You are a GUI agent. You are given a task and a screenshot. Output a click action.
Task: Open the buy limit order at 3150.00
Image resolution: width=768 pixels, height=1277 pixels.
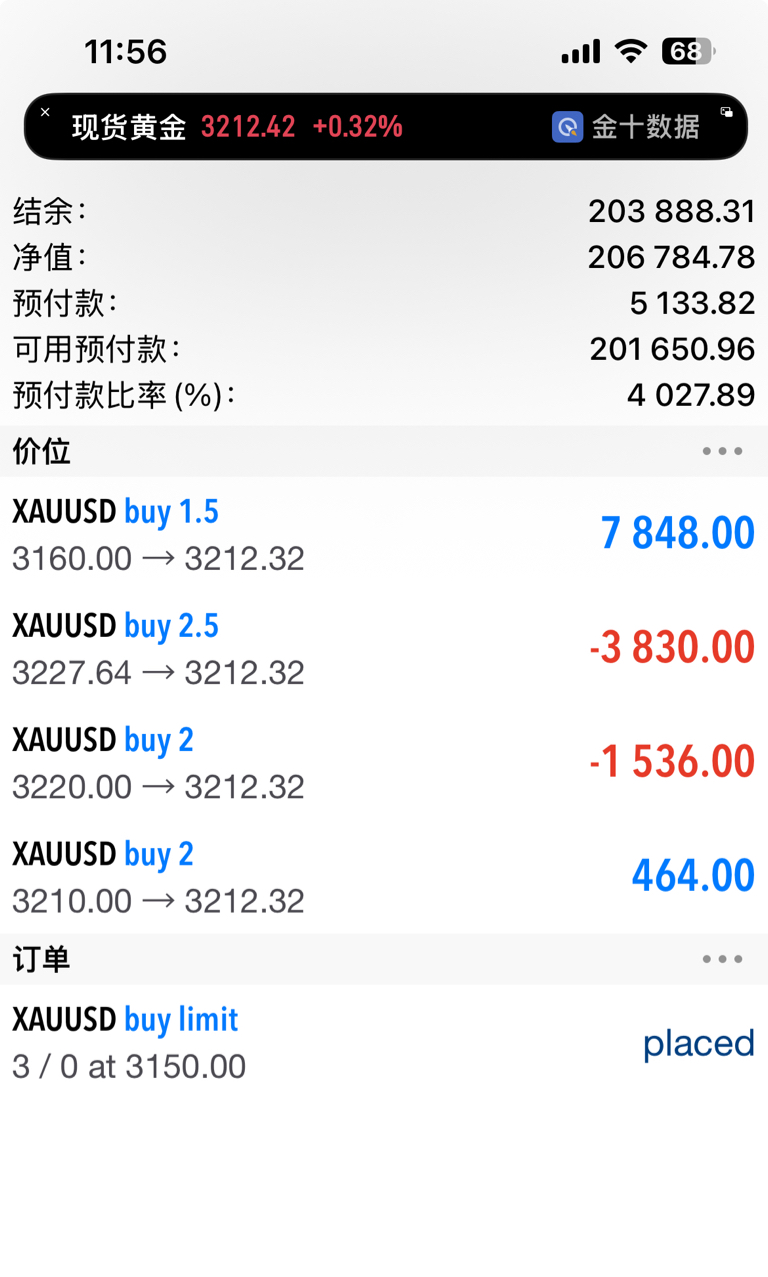(x=384, y=1042)
